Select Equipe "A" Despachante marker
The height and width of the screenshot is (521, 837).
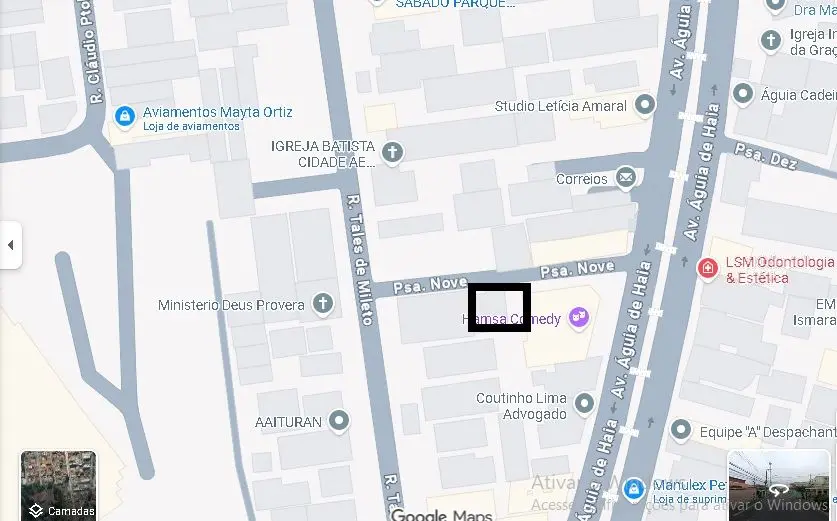tap(681, 431)
